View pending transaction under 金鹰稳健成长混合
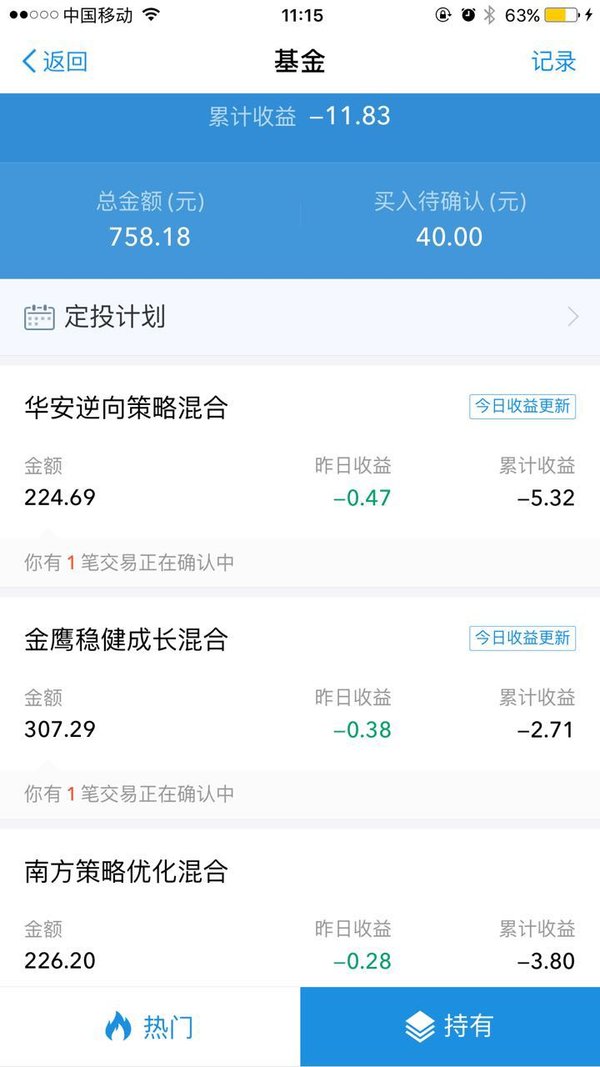This screenshot has width=600, height=1067. 300,794
